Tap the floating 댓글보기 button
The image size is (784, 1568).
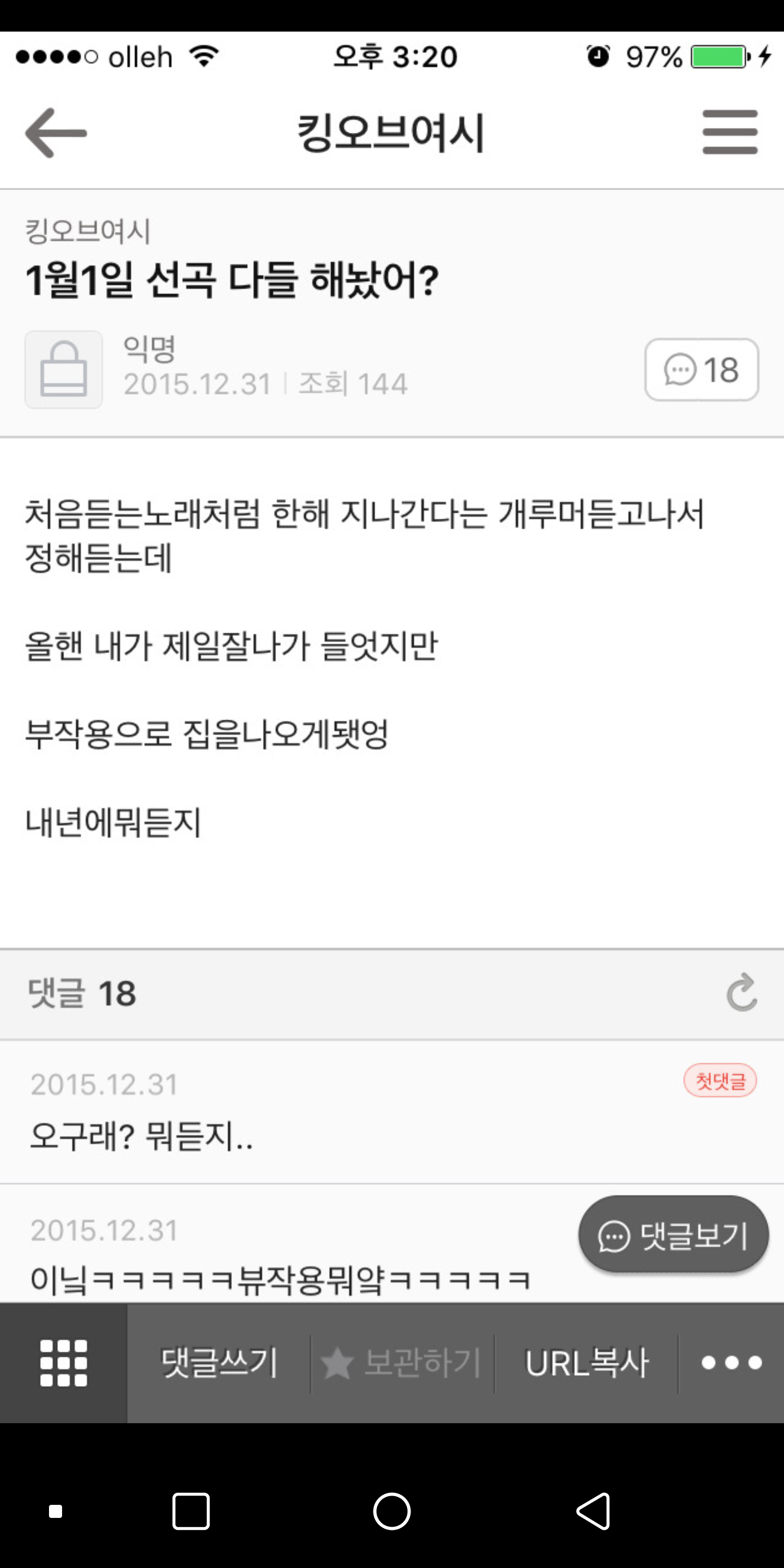673,1236
